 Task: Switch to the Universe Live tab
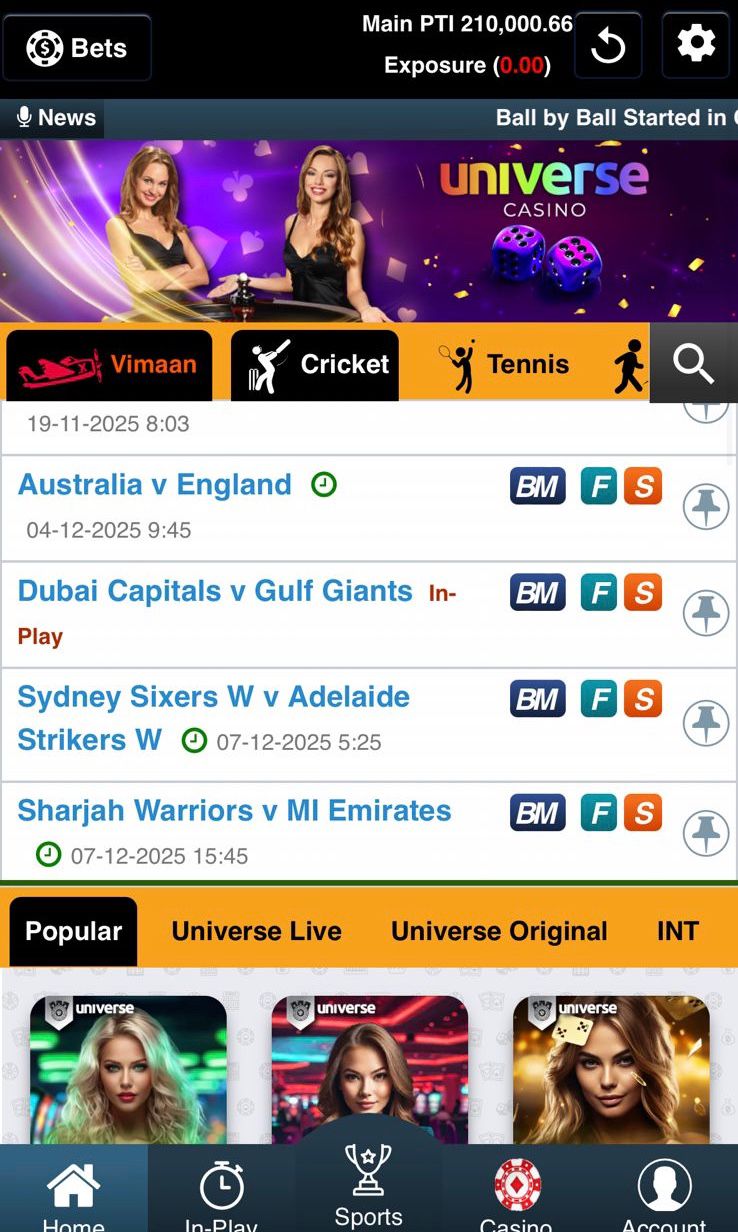point(256,931)
